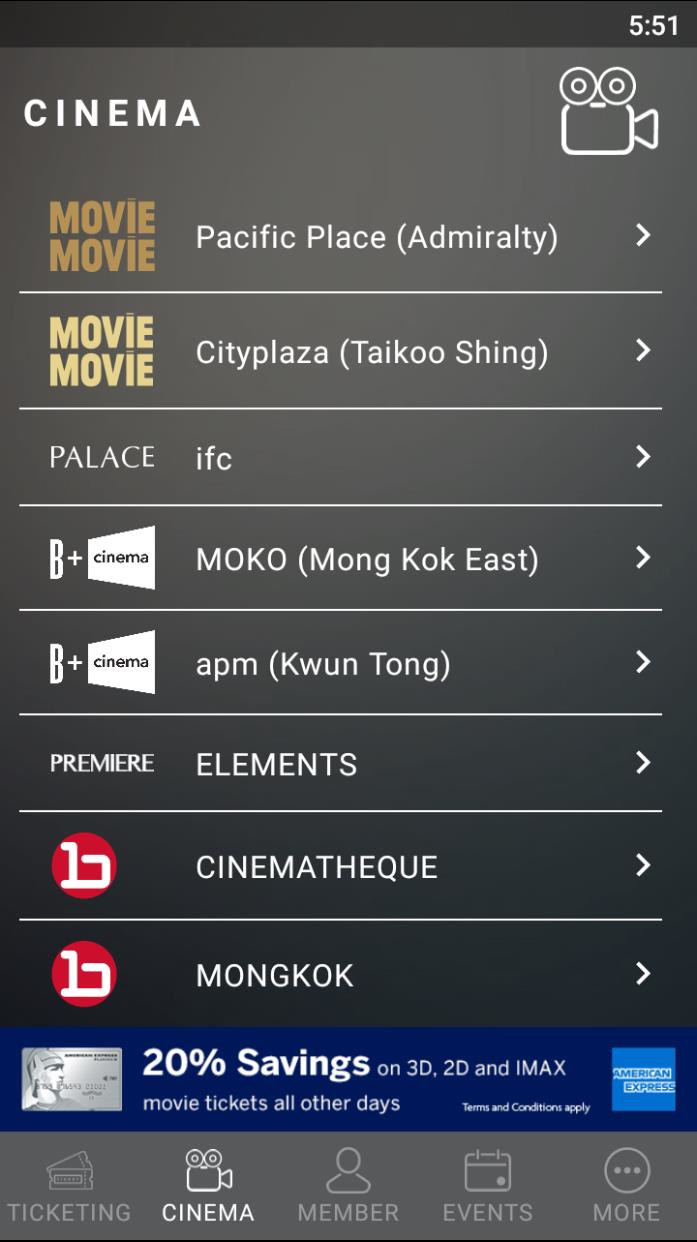
Task: Open the More tab
Action: coord(627,1187)
